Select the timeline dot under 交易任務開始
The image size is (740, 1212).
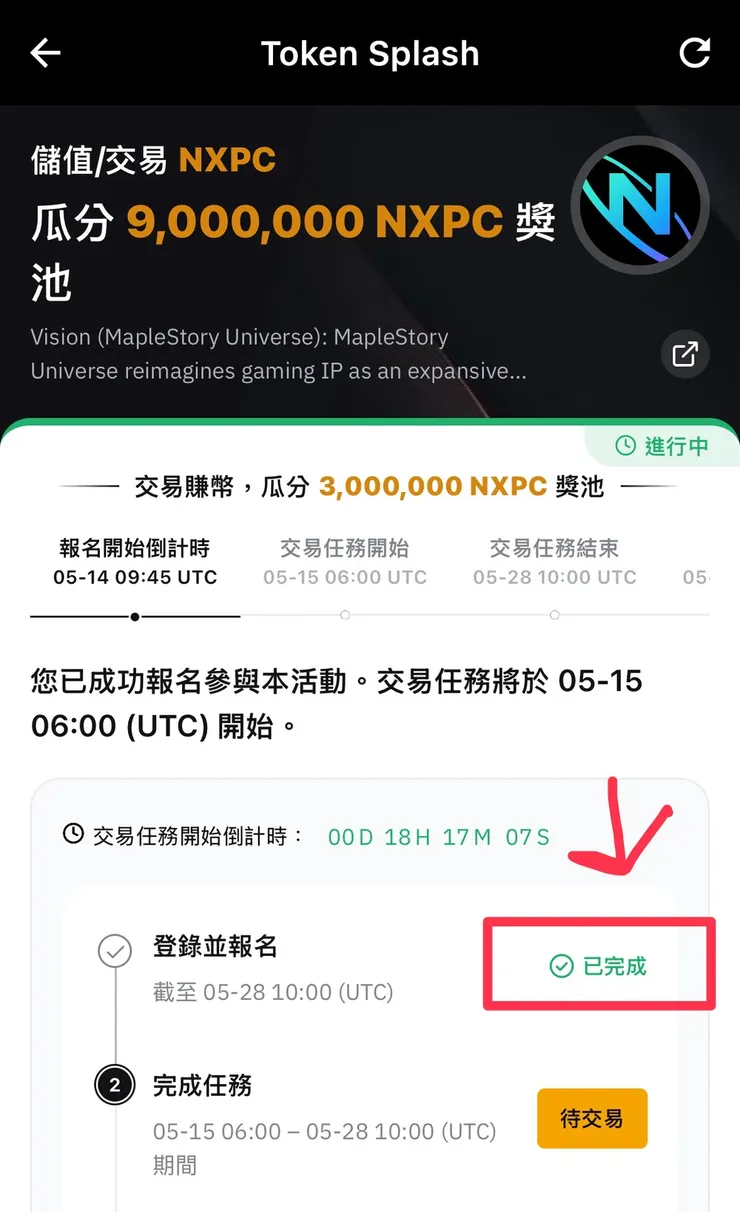pos(345,617)
